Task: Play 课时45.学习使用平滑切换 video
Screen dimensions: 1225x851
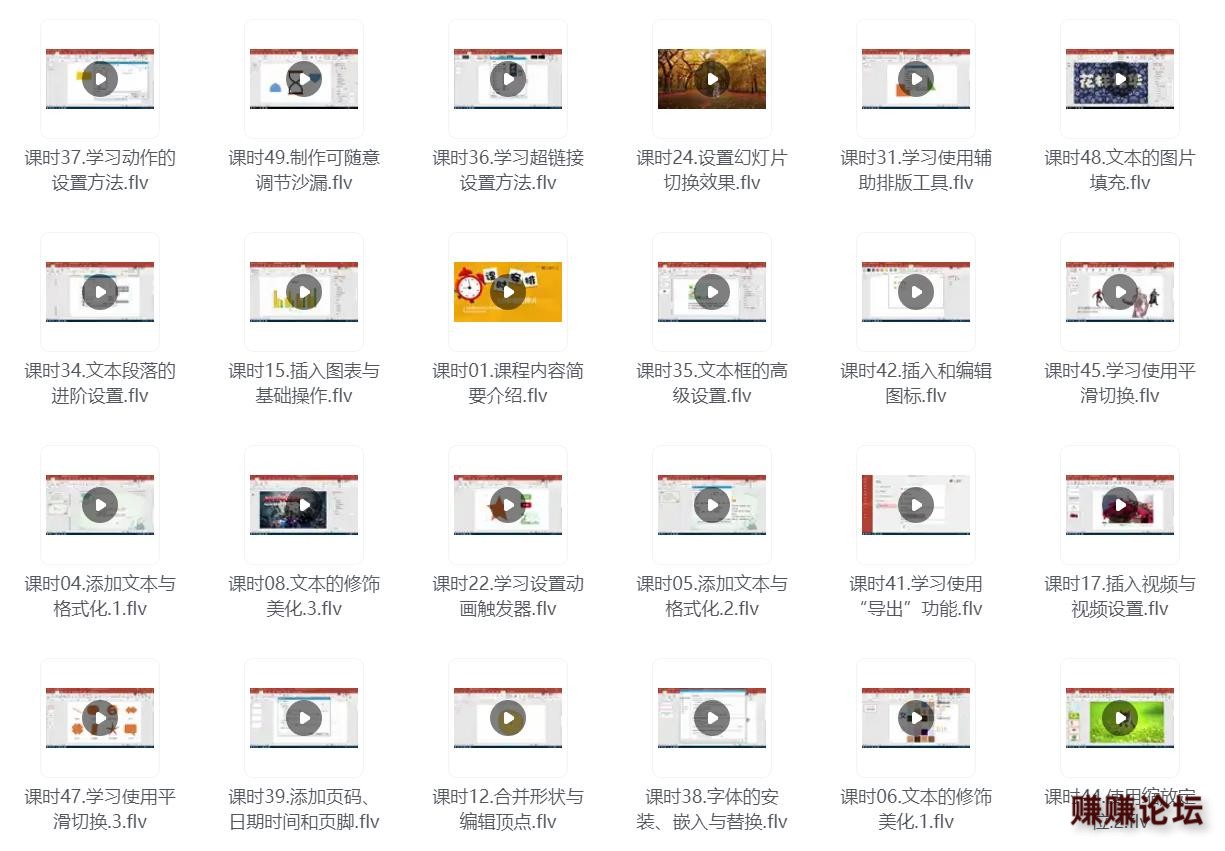Action: point(1120,292)
